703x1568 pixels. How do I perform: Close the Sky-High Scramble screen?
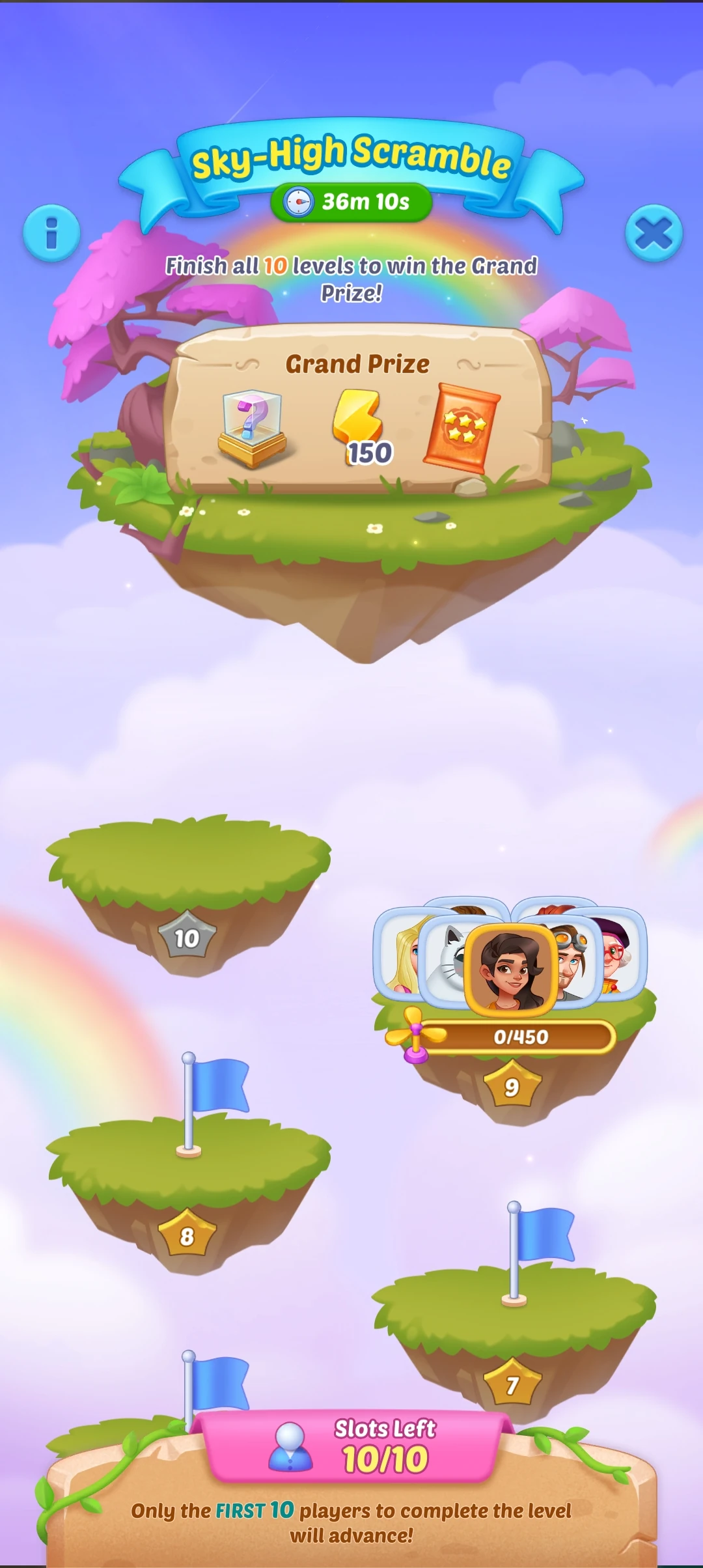[x=654, y=233]
